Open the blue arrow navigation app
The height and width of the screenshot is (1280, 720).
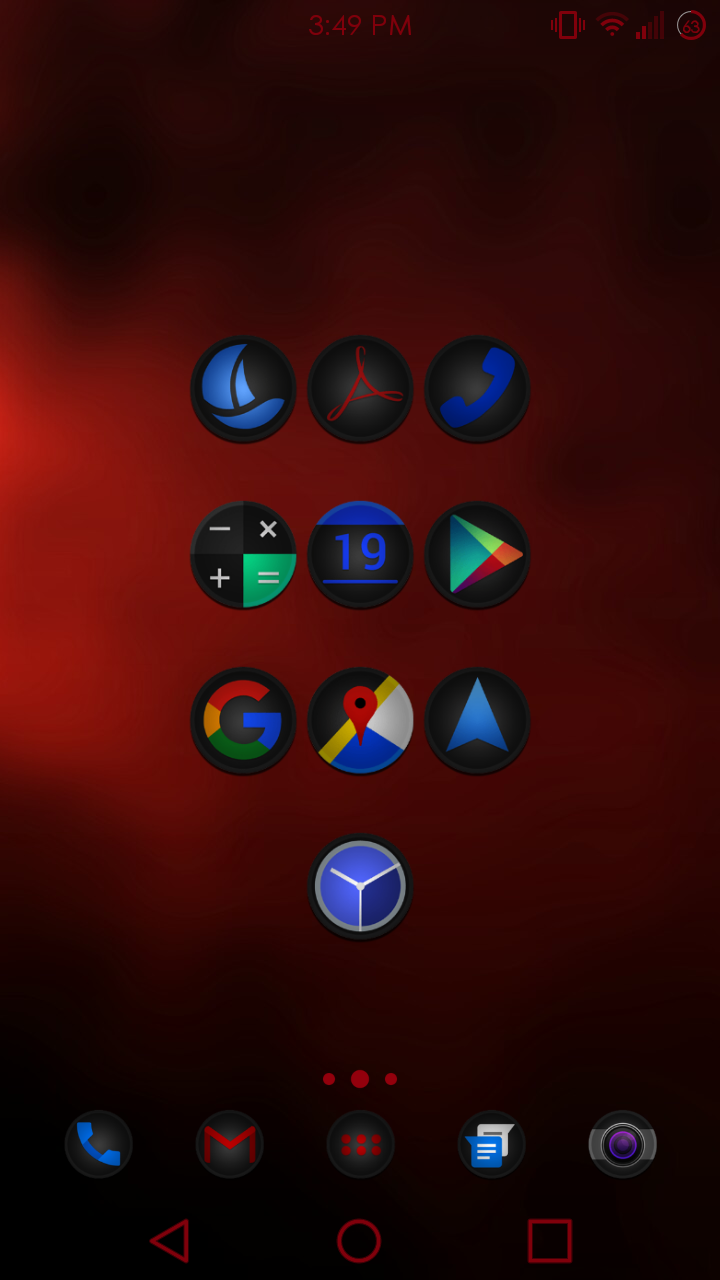pos(477,720)
